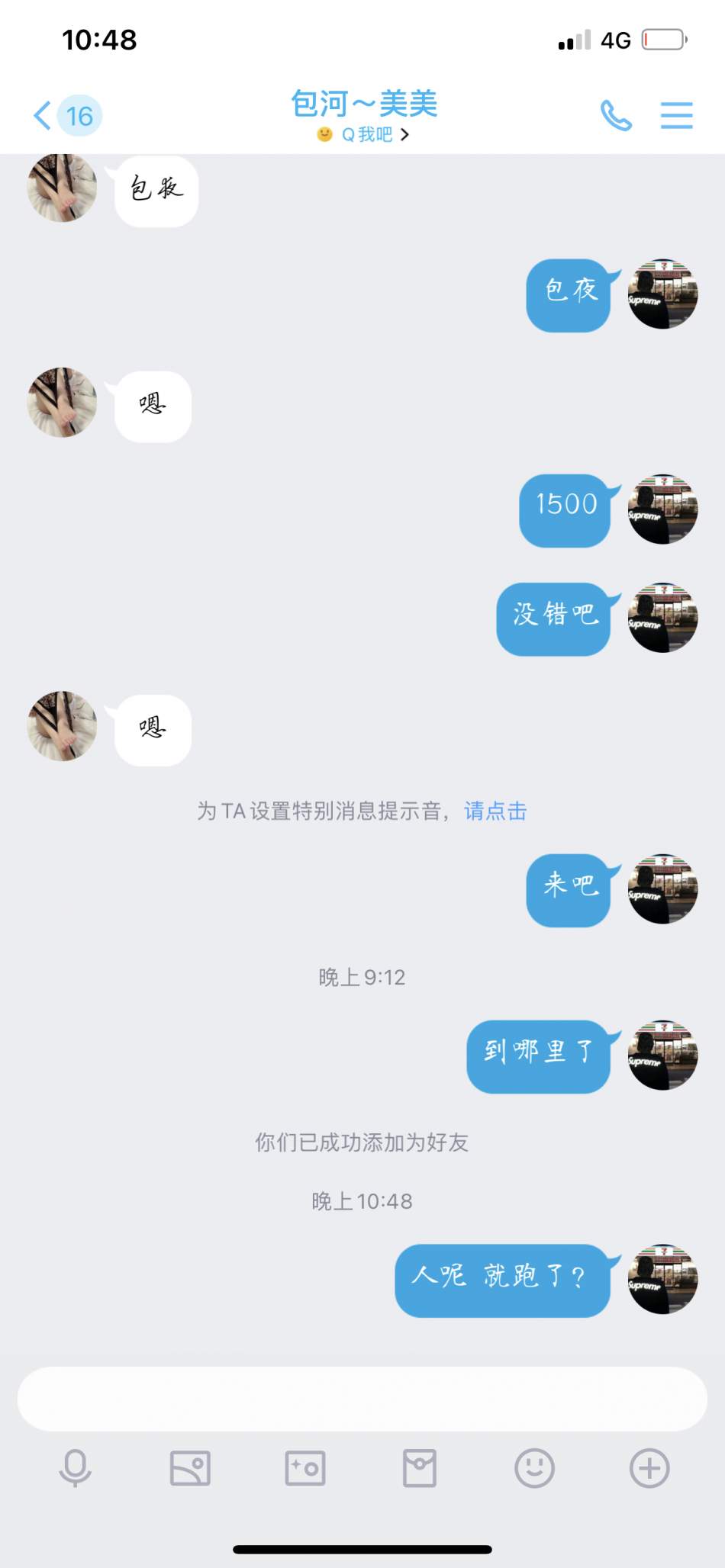
Task: Tap the 请点击 link for special alert sound
Action: tap(495, 811)
